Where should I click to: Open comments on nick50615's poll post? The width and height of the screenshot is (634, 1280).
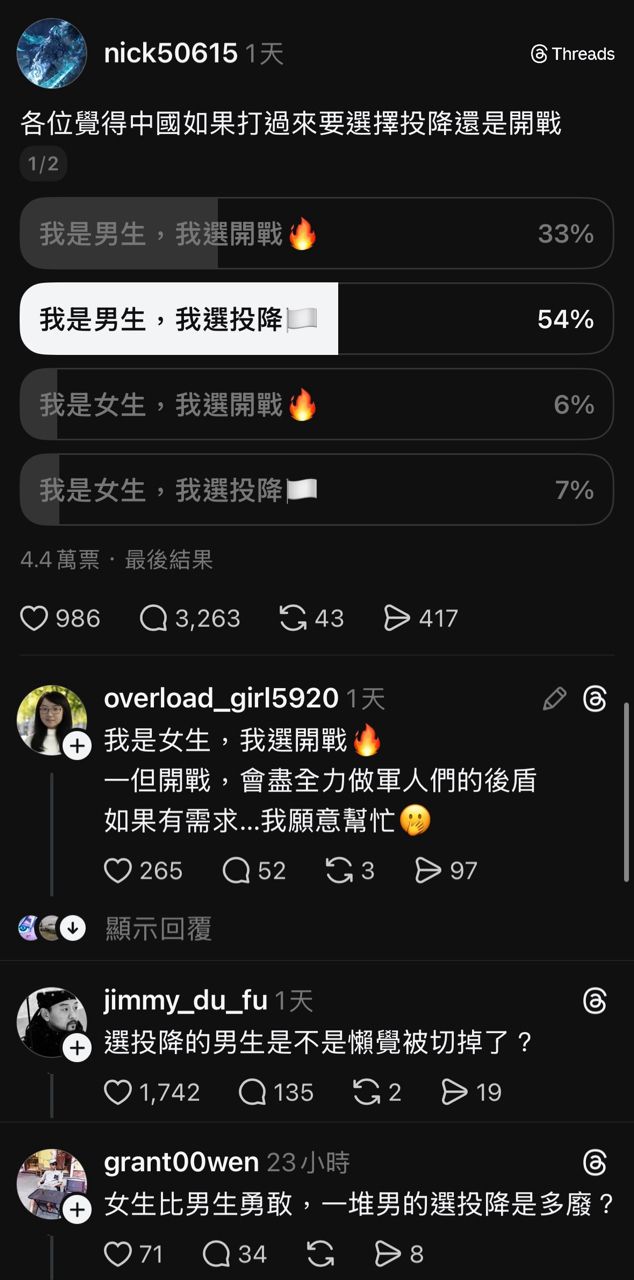click(x=154, y=619)
